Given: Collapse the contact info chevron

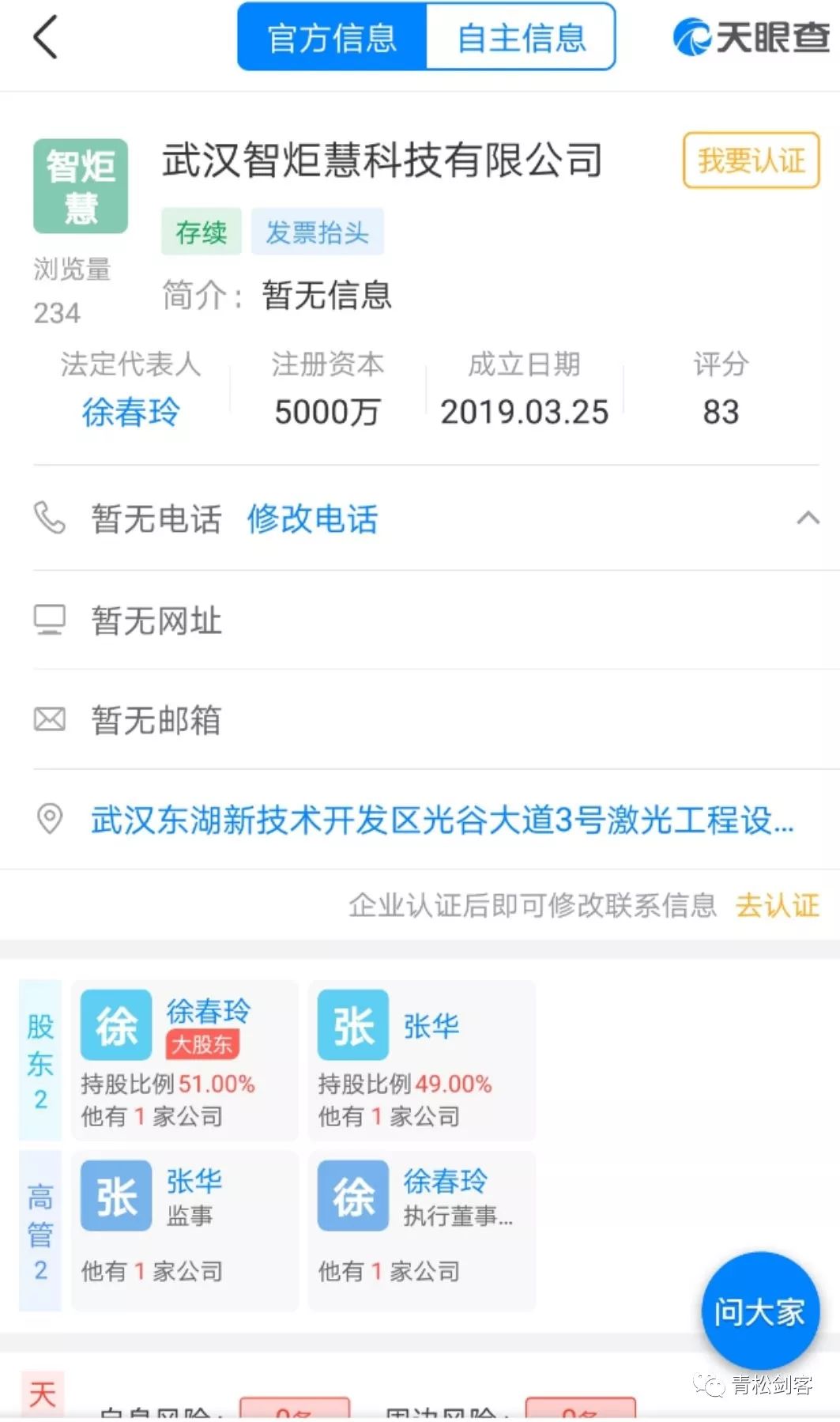Looking at the screenshot, I should (x=807, y=519).
